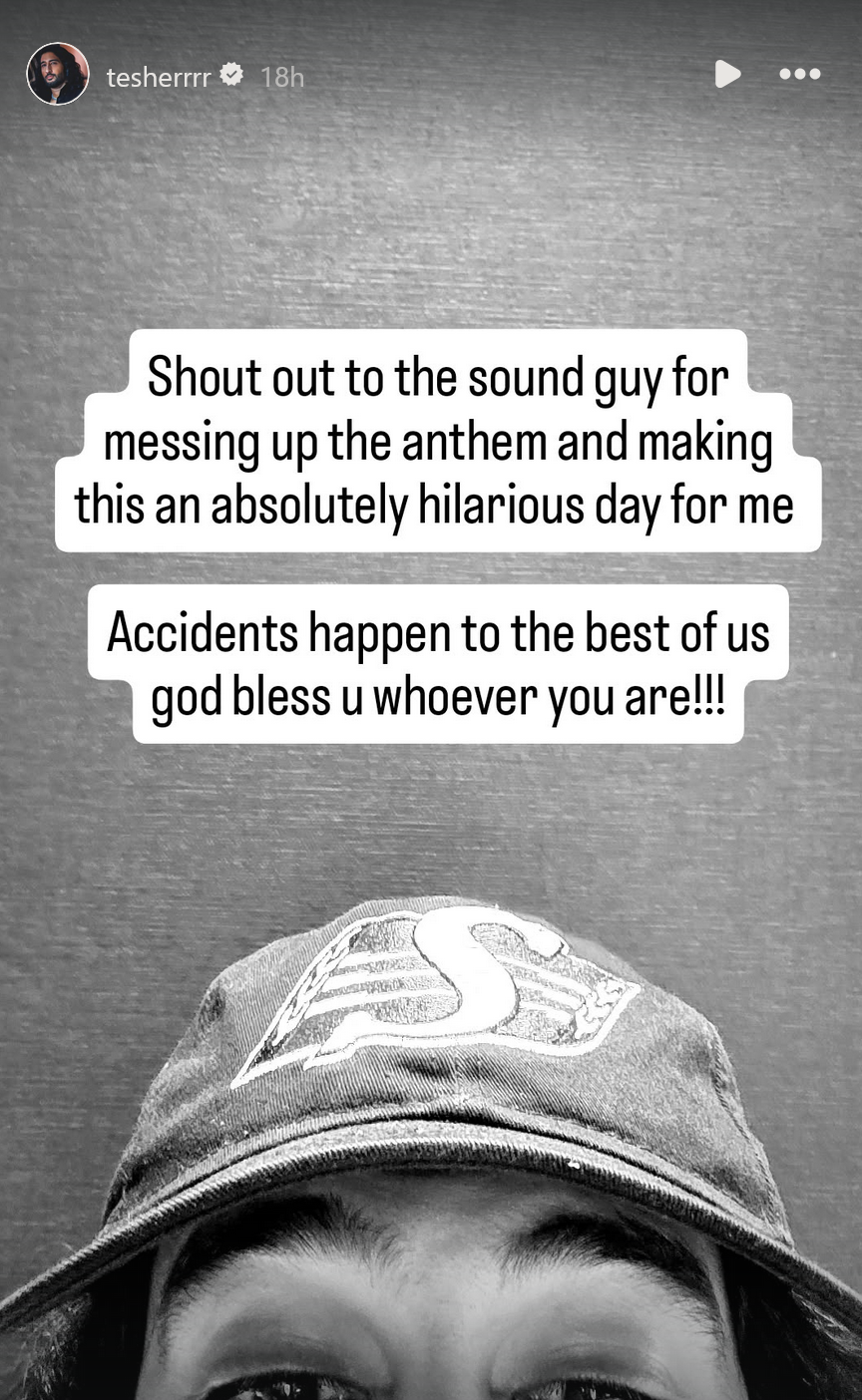Open the tesherrrr username link
Viewport: 862px width, 1400px height.
(158, 77)
